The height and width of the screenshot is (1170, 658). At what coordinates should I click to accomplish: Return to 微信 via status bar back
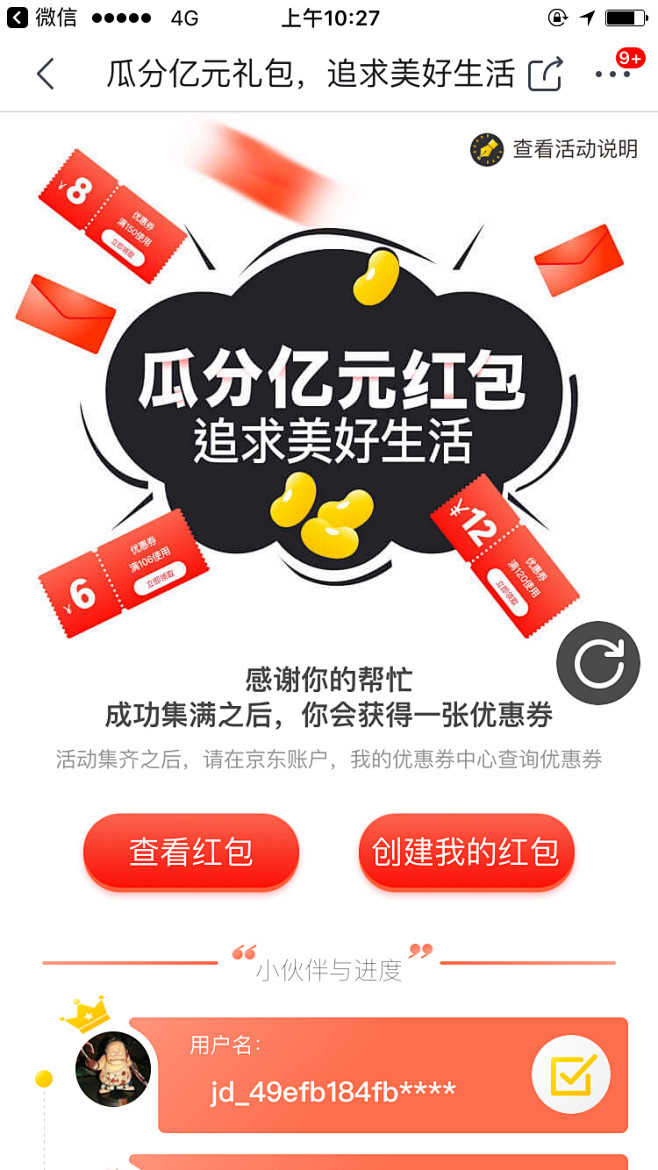tap(42, 17)
